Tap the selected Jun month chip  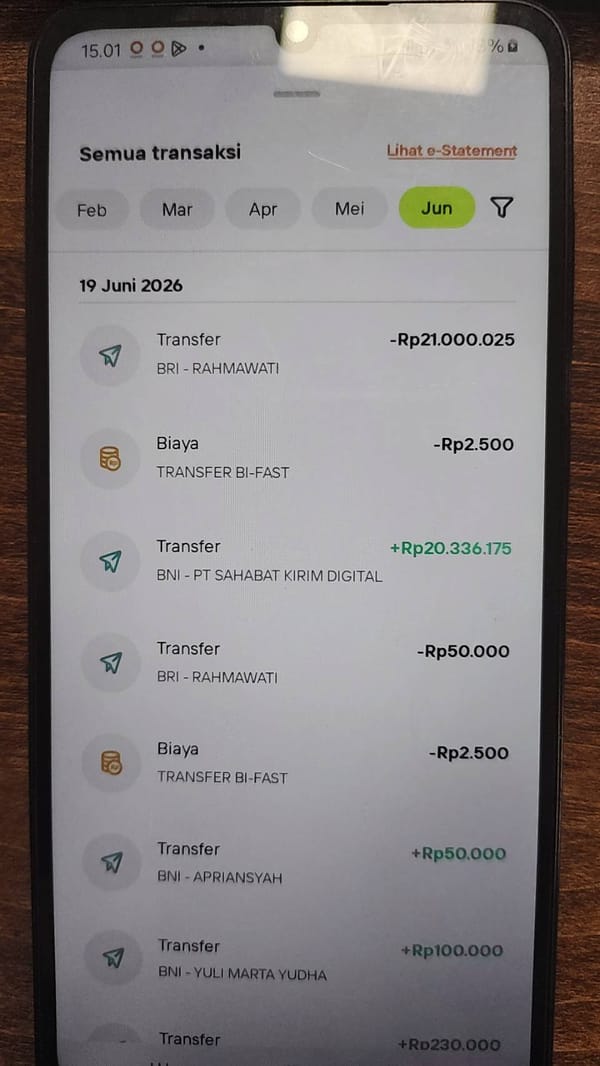pos(436,207)
